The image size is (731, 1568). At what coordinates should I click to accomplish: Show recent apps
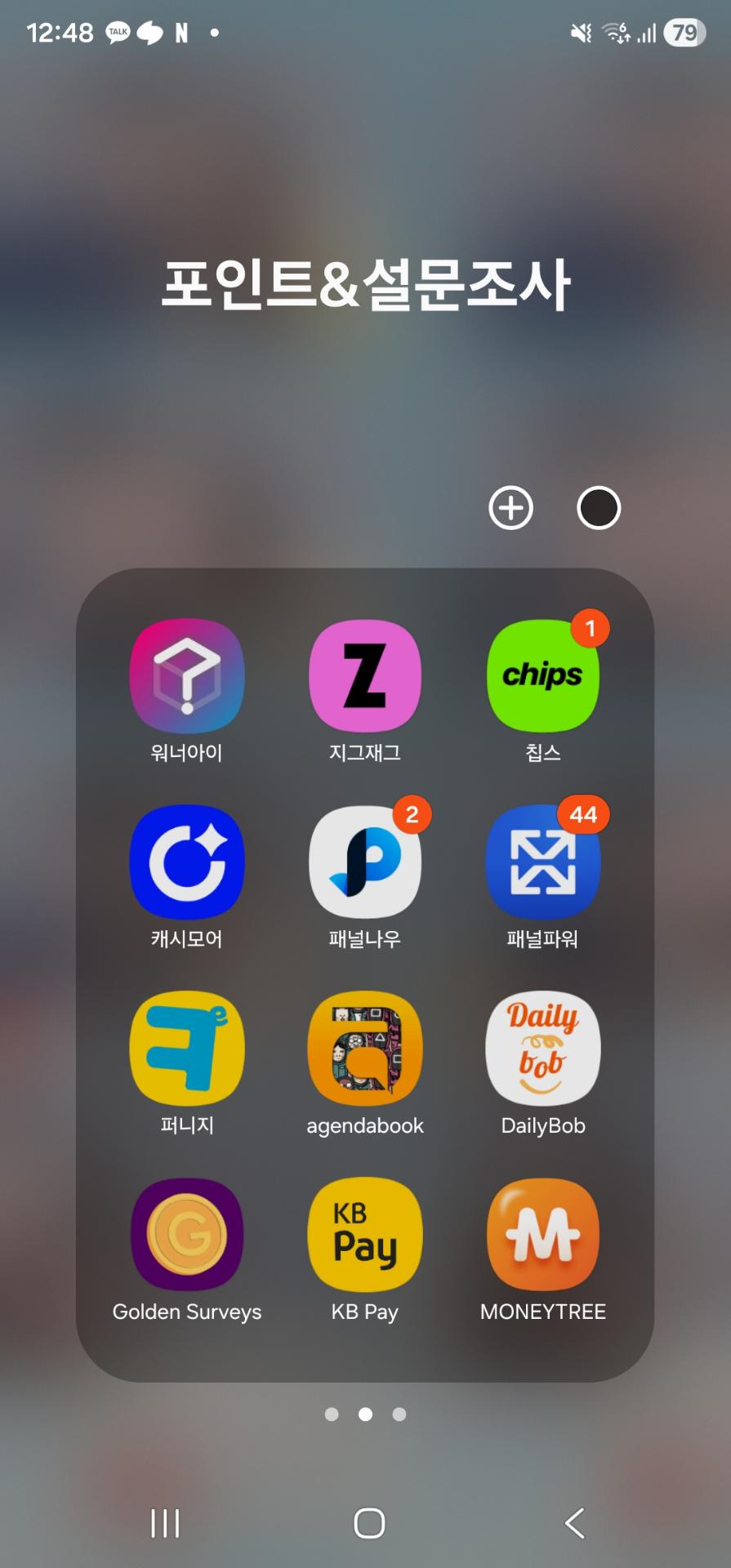pos(165,1523)
